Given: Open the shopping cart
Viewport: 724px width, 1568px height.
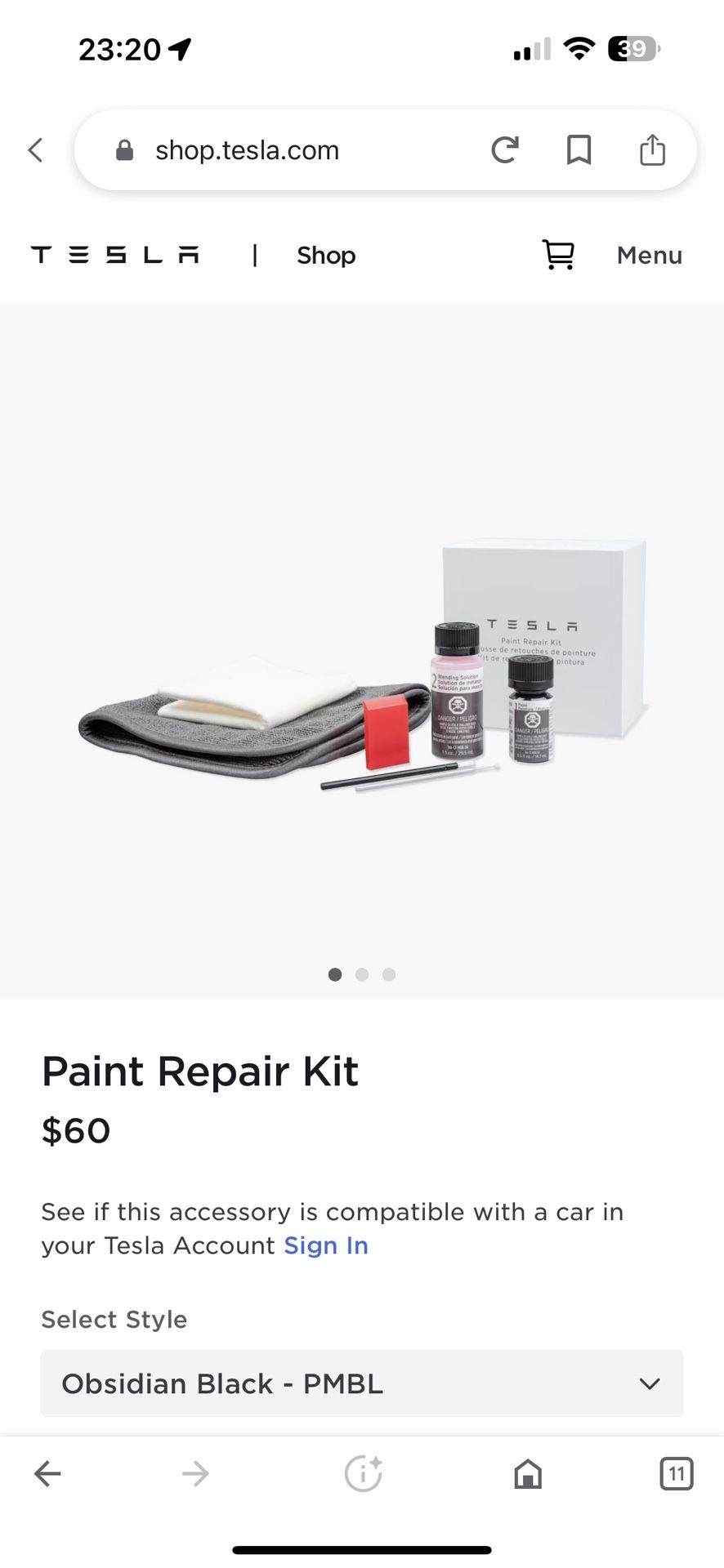Looking at the screenshot, I should pyautogui.click(x=558, y=255).
